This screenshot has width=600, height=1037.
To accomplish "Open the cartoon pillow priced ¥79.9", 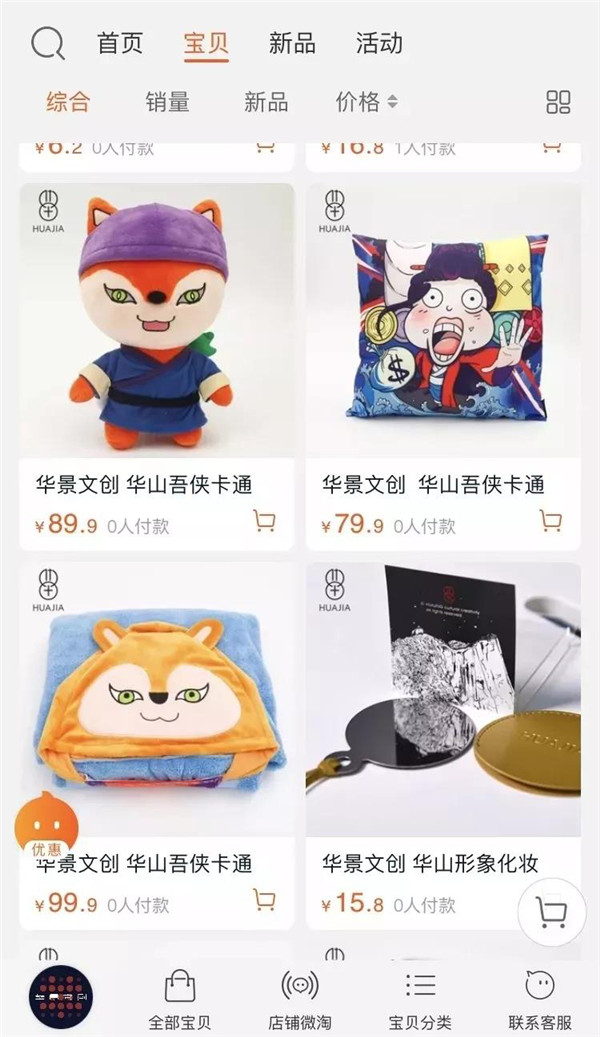I will (x=443, y=320).
